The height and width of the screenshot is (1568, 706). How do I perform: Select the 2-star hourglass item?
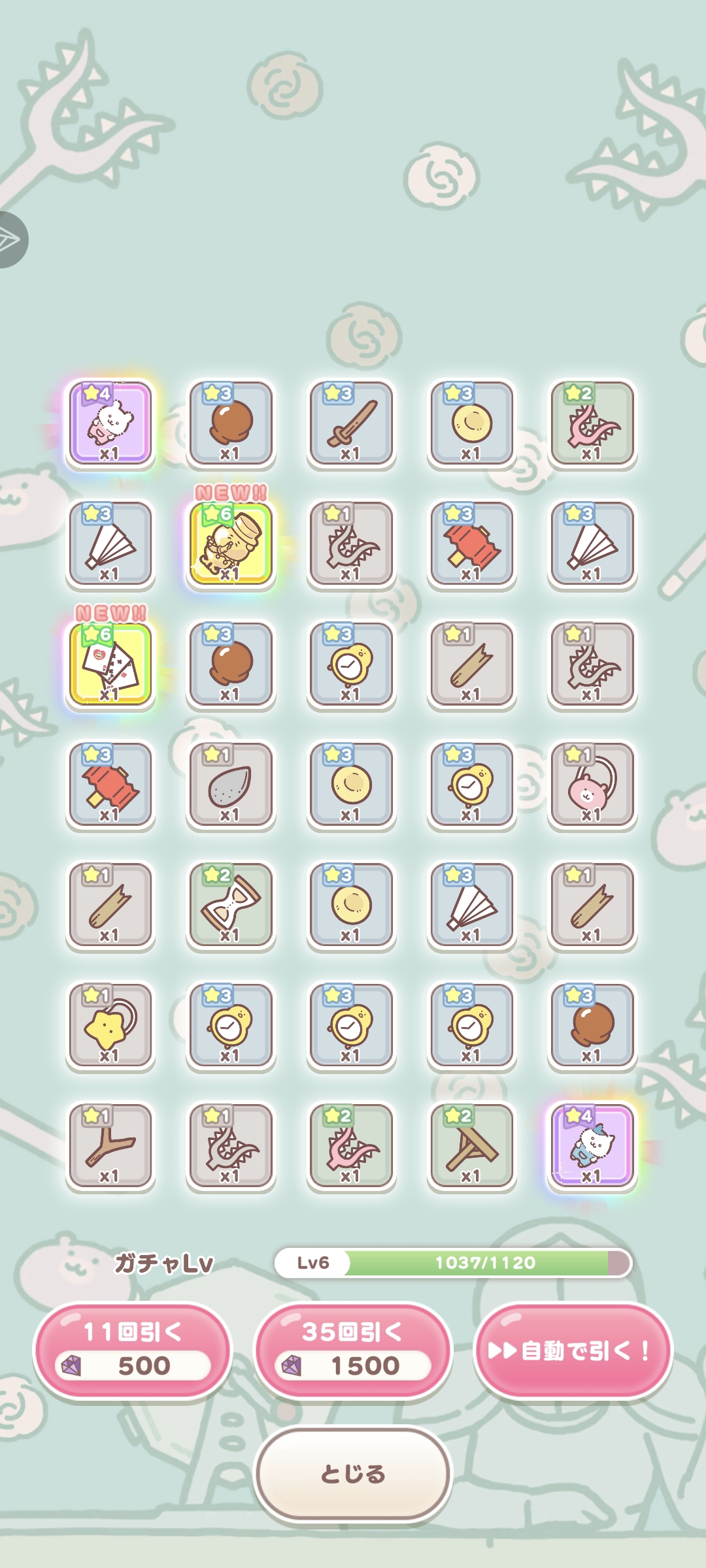[x=231, y=904]
